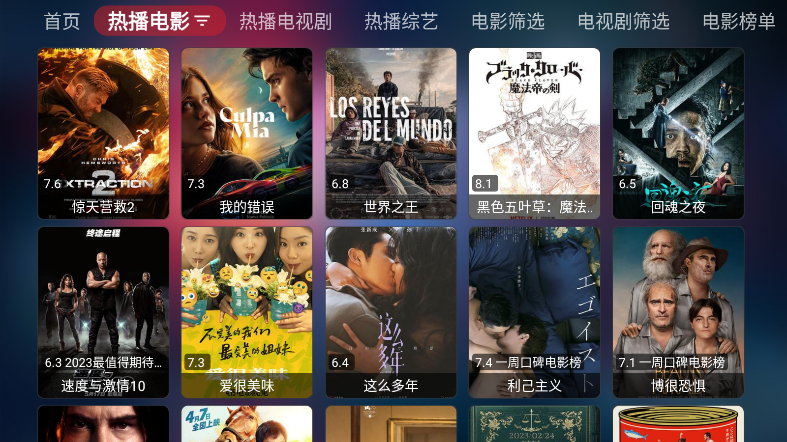Open the movie 利己主义
The width and height of the screenshot is (787, 442).
(x=535, y=312)
